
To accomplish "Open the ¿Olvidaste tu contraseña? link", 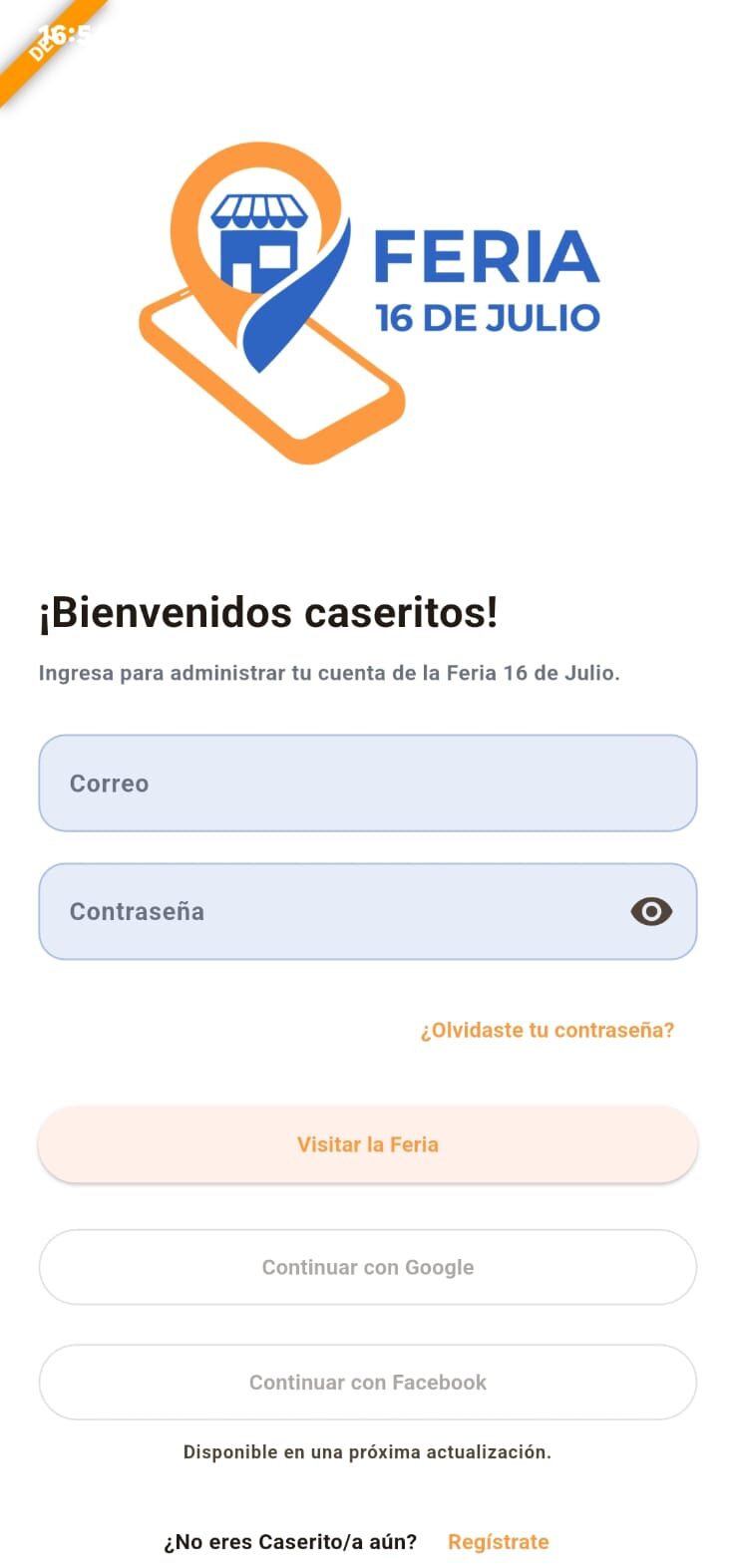I will (x=547, y=1030).
